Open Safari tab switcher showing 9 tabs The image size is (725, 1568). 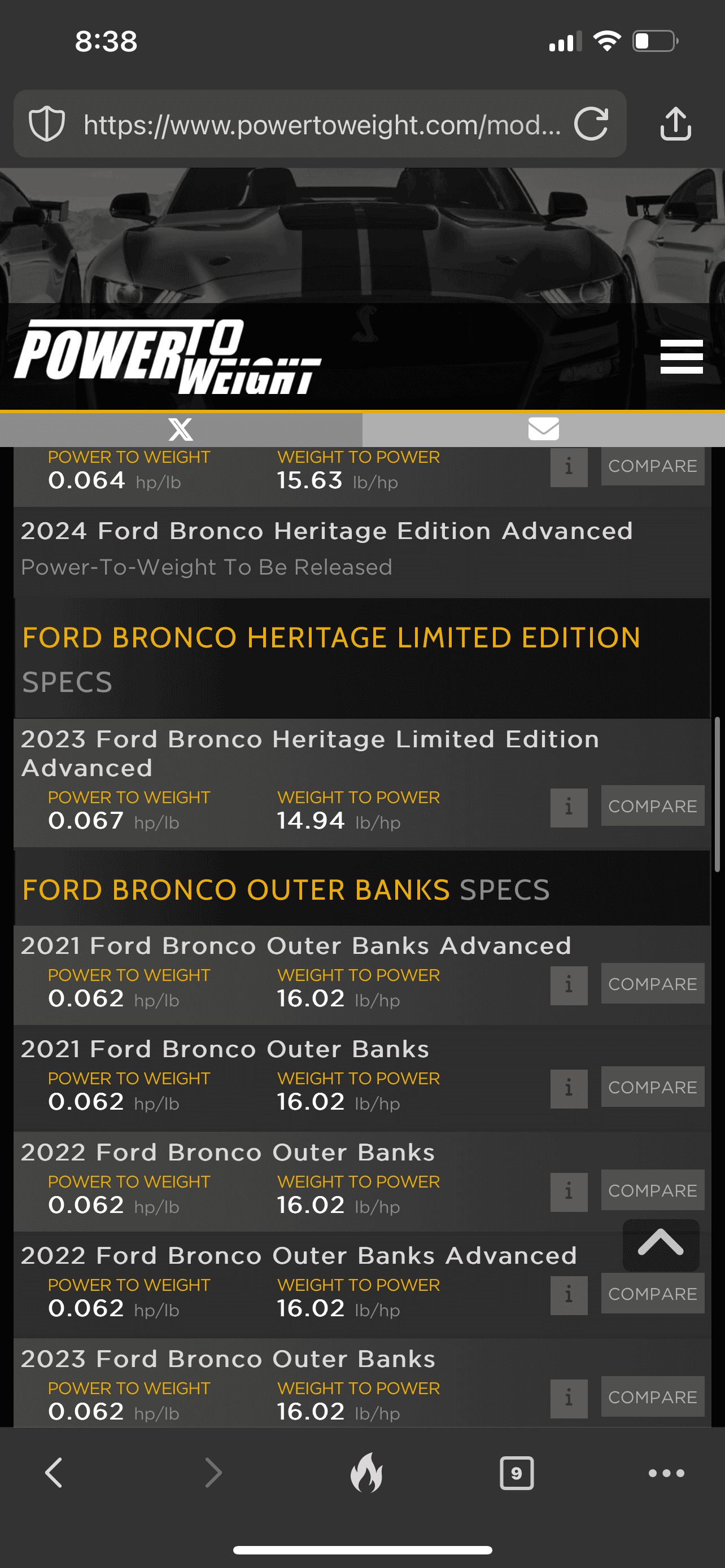[x=516, y=1473]
